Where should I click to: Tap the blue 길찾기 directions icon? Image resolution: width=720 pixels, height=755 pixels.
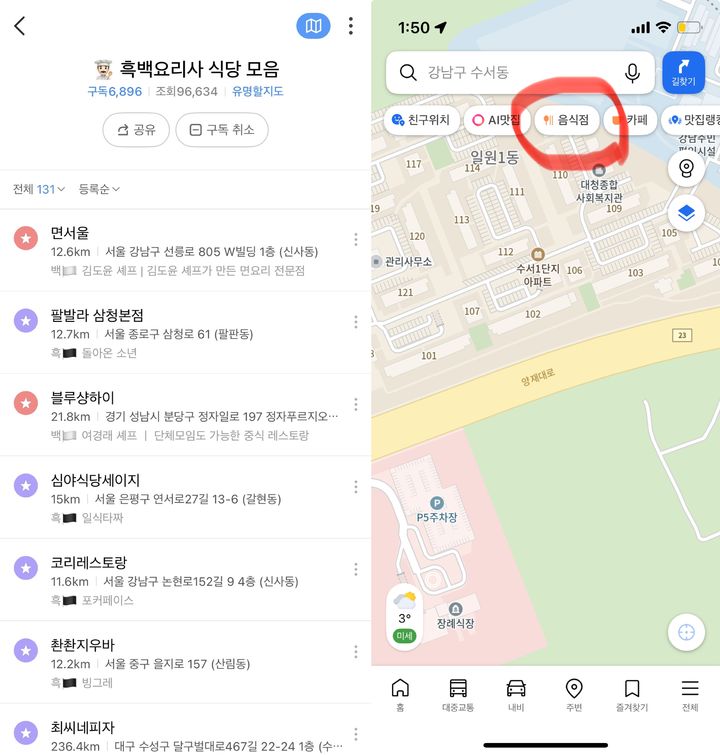[684, 72]
